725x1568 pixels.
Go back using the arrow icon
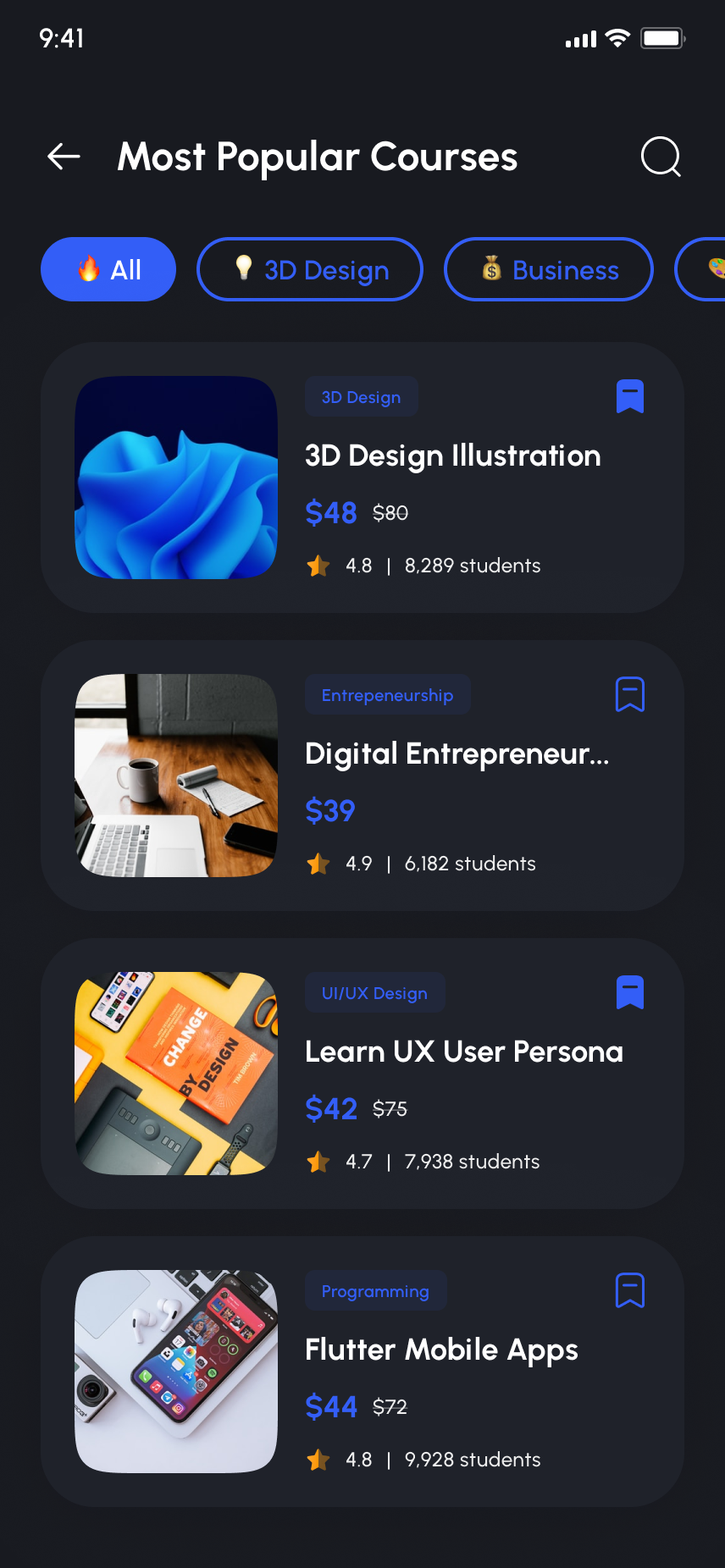click(x=64, y=157)
